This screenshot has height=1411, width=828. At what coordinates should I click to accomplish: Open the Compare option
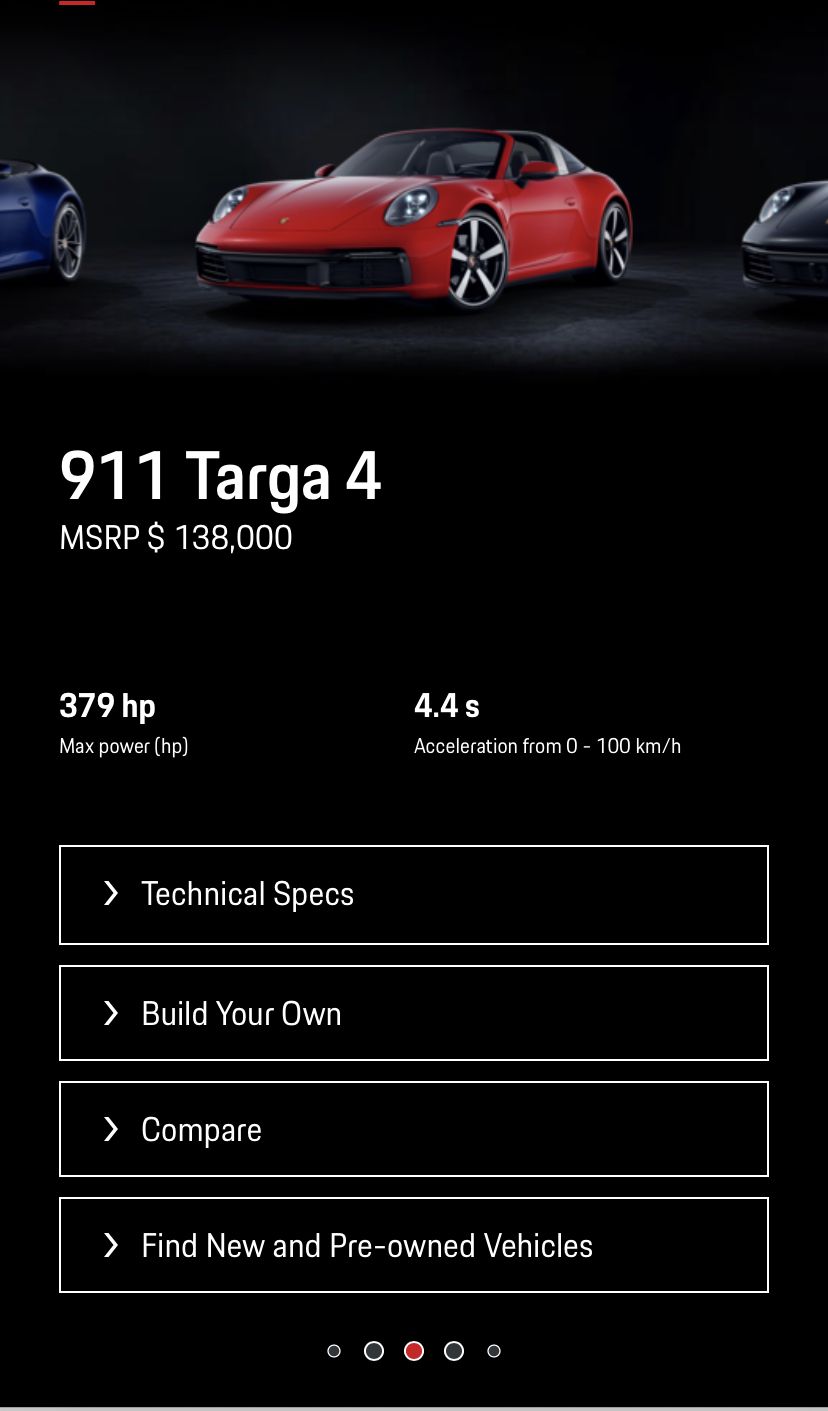coord(413,1129)
